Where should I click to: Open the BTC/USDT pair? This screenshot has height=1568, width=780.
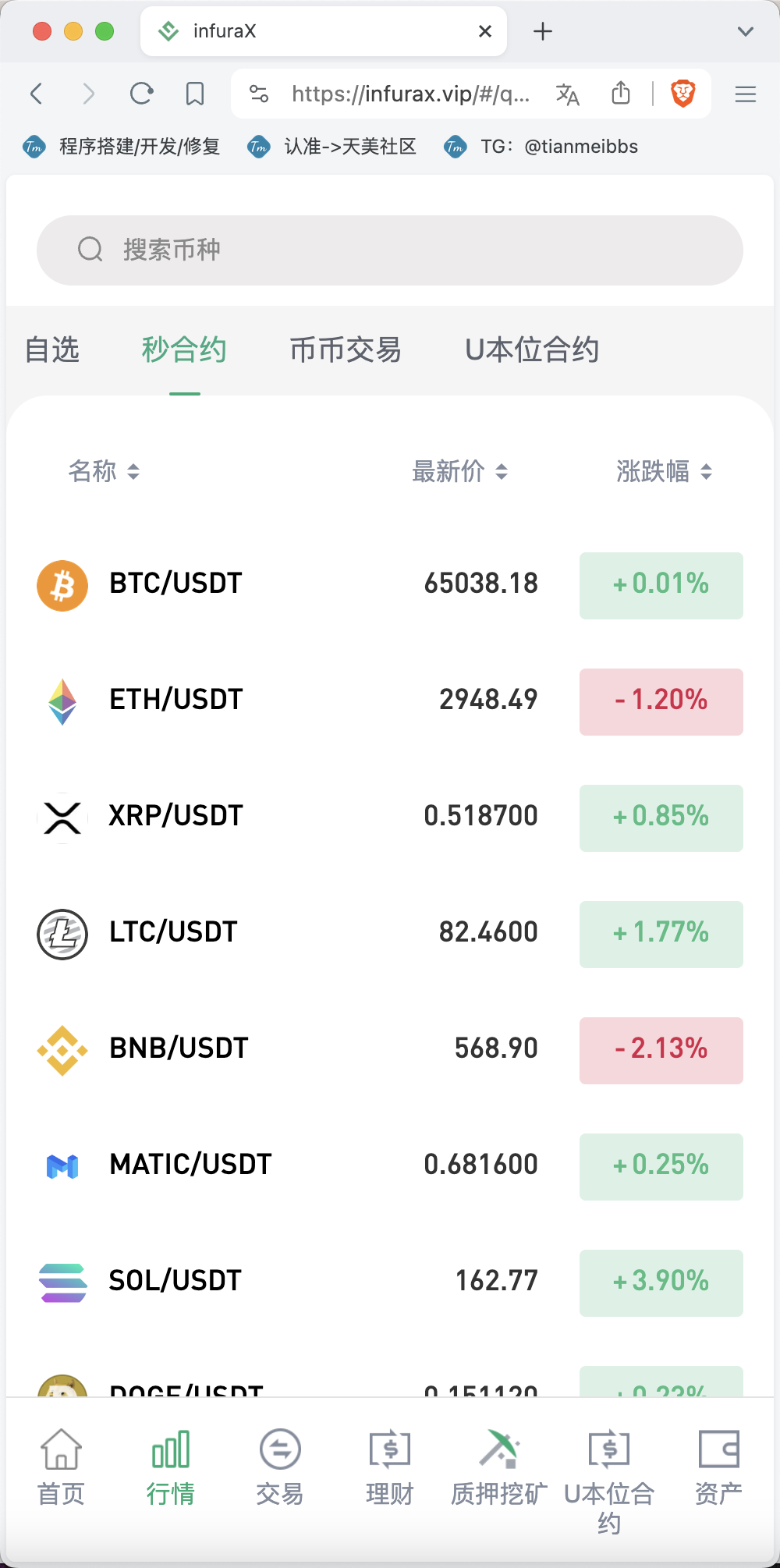click(390, 585)
